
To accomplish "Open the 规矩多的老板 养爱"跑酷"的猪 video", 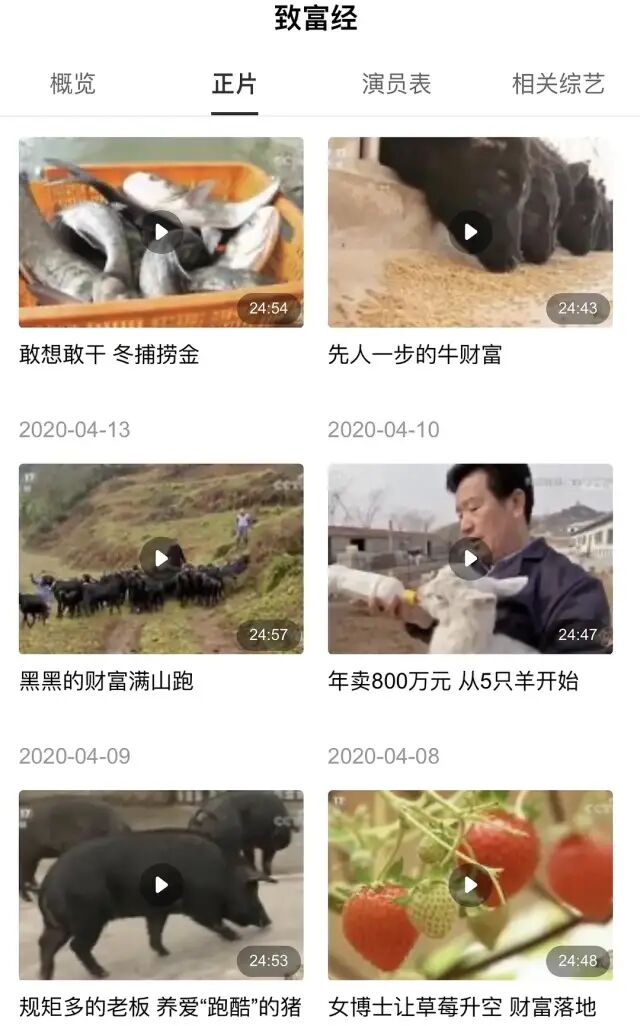I will pos(161,884).
